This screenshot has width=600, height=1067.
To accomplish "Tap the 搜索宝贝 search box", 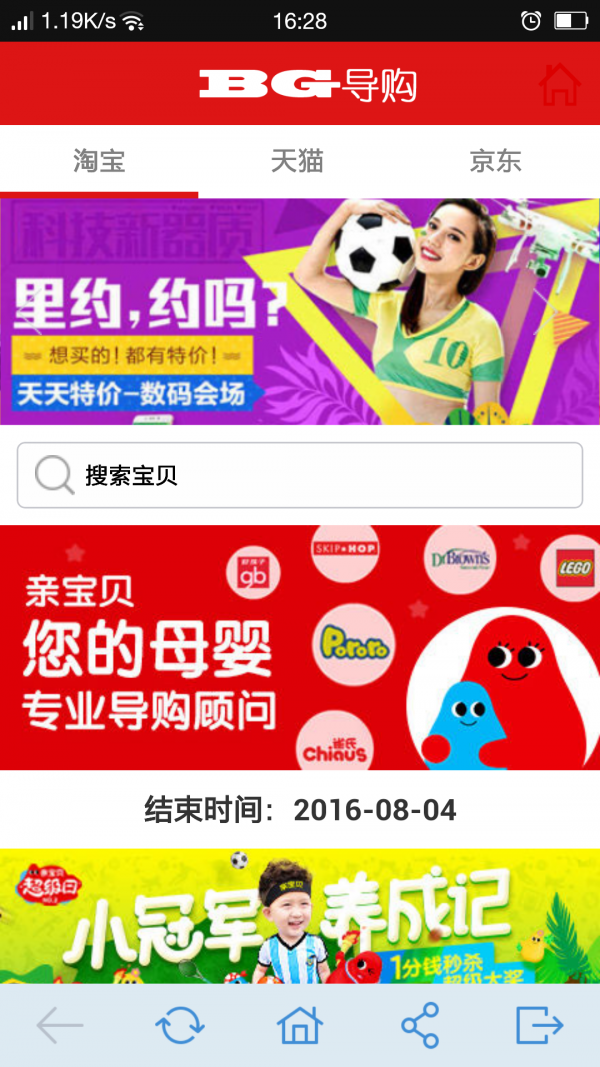I will point(300,475).
